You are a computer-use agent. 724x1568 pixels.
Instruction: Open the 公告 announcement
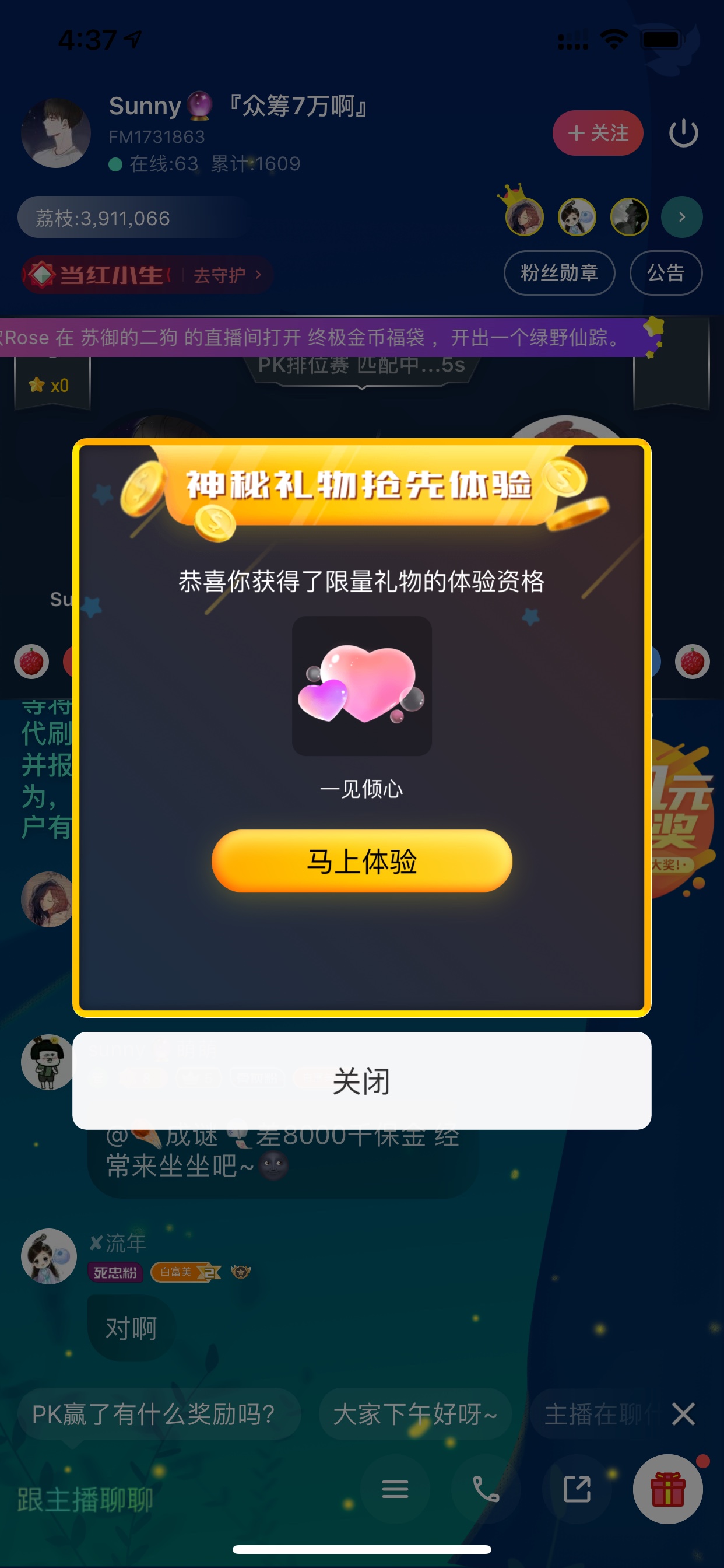pyautogui.click(x=666, y=272)
